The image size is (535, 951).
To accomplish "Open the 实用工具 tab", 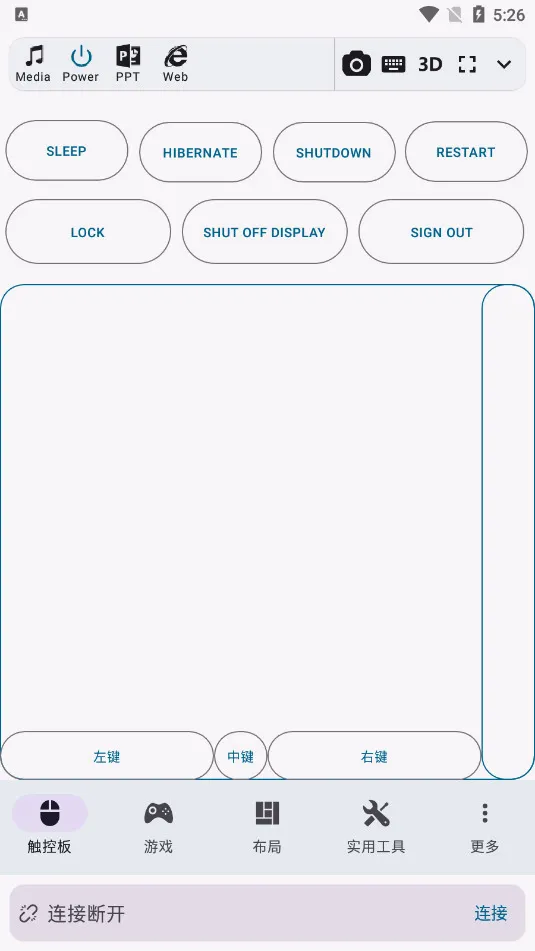I will click(x=376, y=828).
